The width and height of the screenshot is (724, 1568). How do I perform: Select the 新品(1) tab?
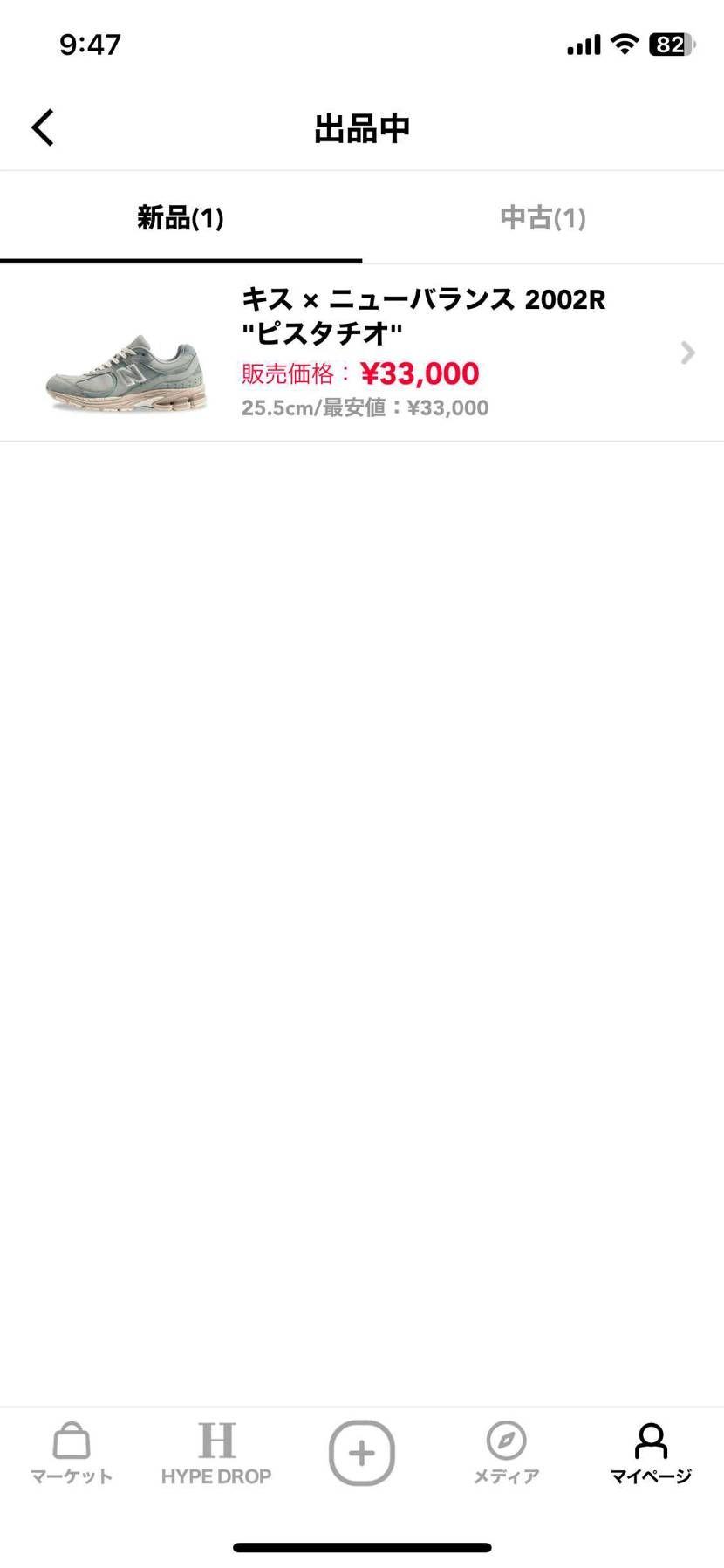tap(181, 217)
